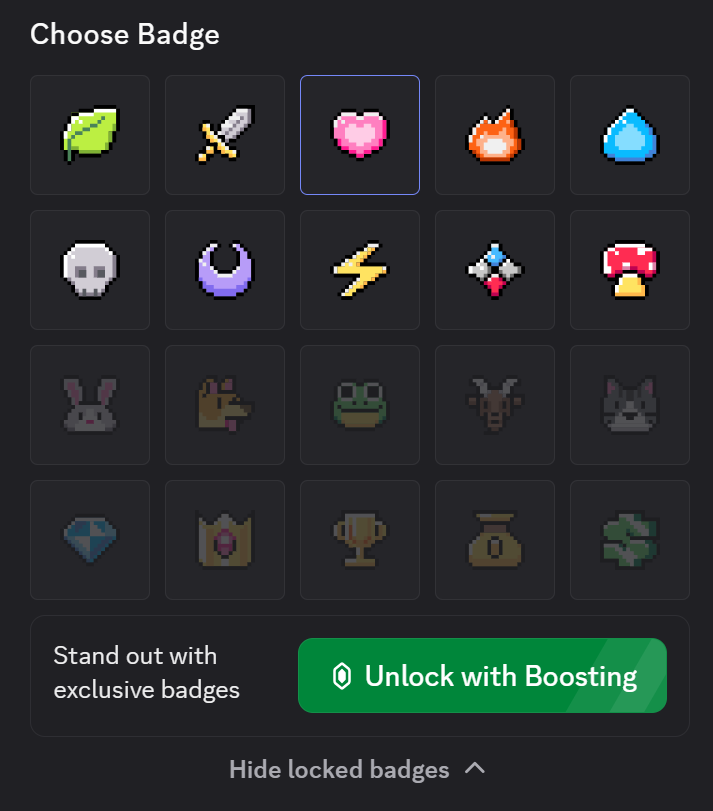Viewport: 713px width, 811px height.
Task: Unlock with Boosting
Action: point(482,676)
